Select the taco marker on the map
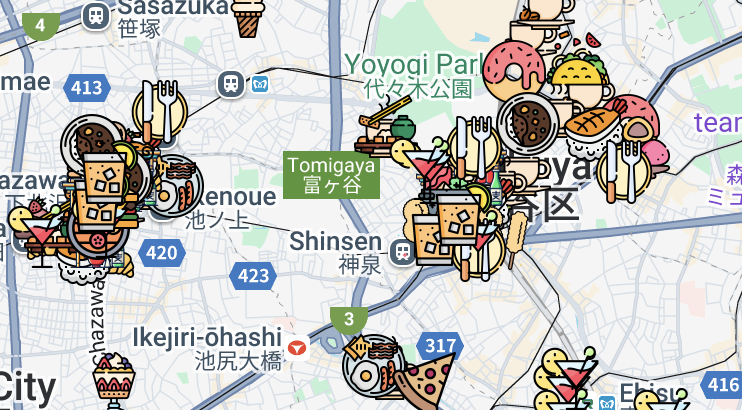The width and height of the screenshot is (742, 410). click(x=580, y=74)
